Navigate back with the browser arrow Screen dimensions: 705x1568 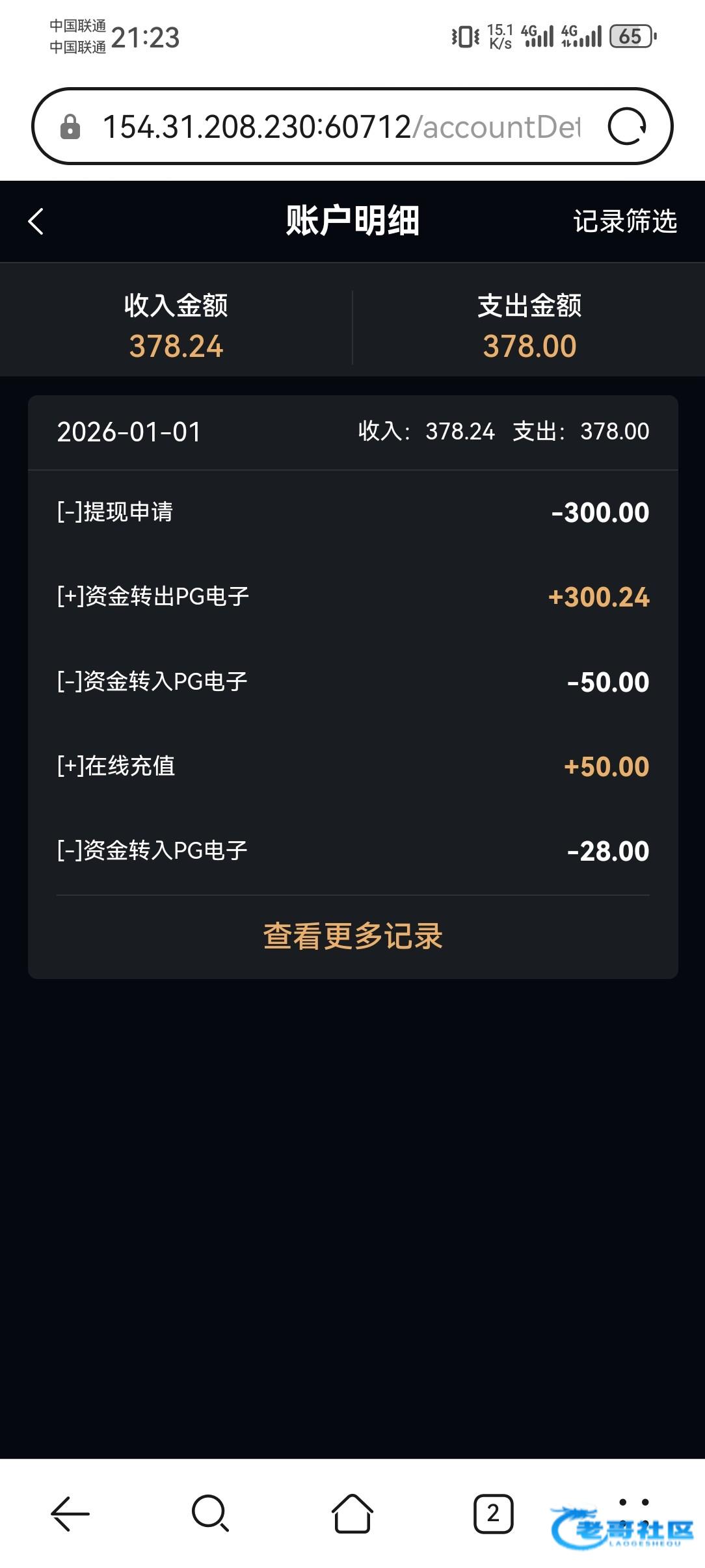coord(70,1513)
